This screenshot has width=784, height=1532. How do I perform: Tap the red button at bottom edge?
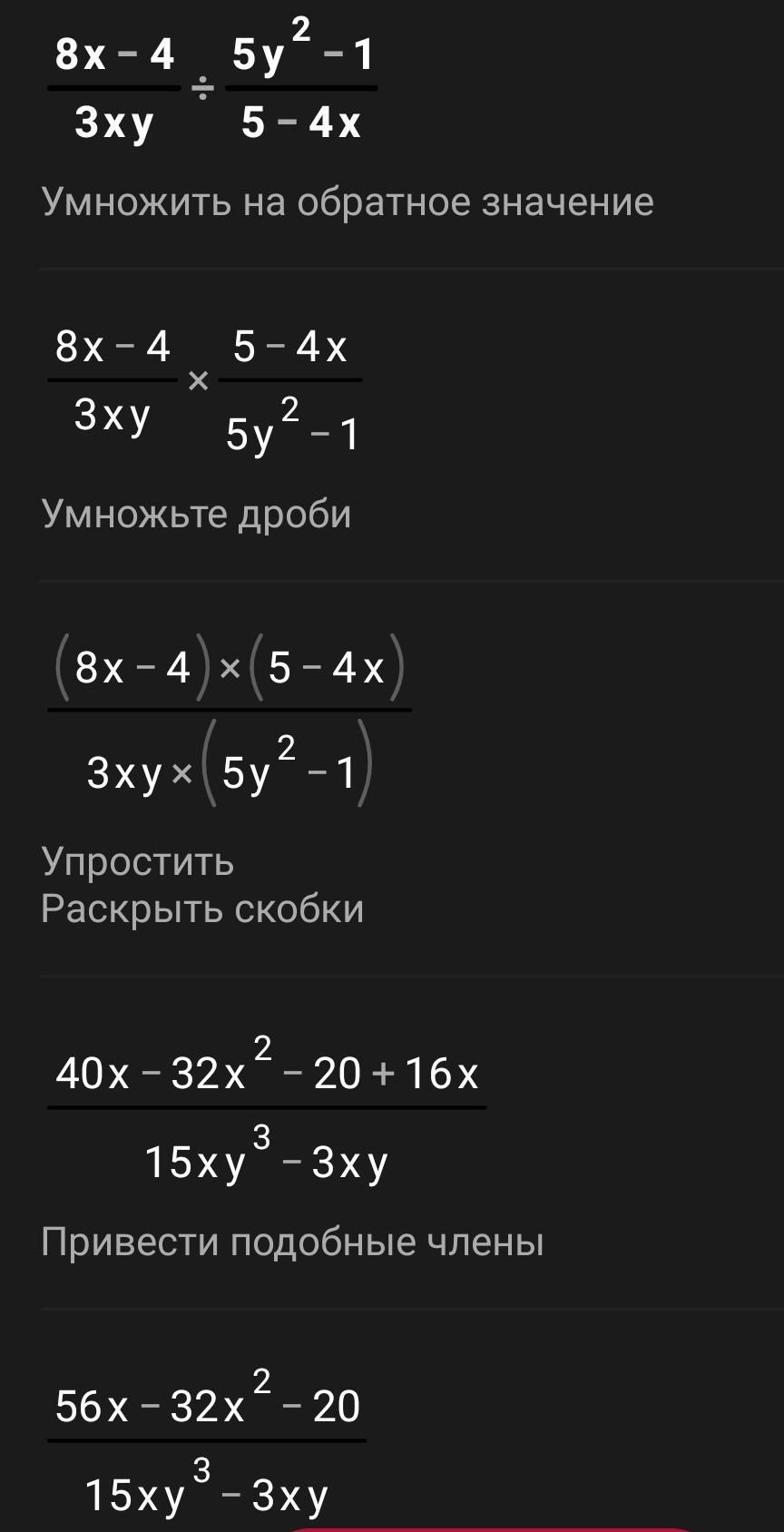tap(495, 1529)
